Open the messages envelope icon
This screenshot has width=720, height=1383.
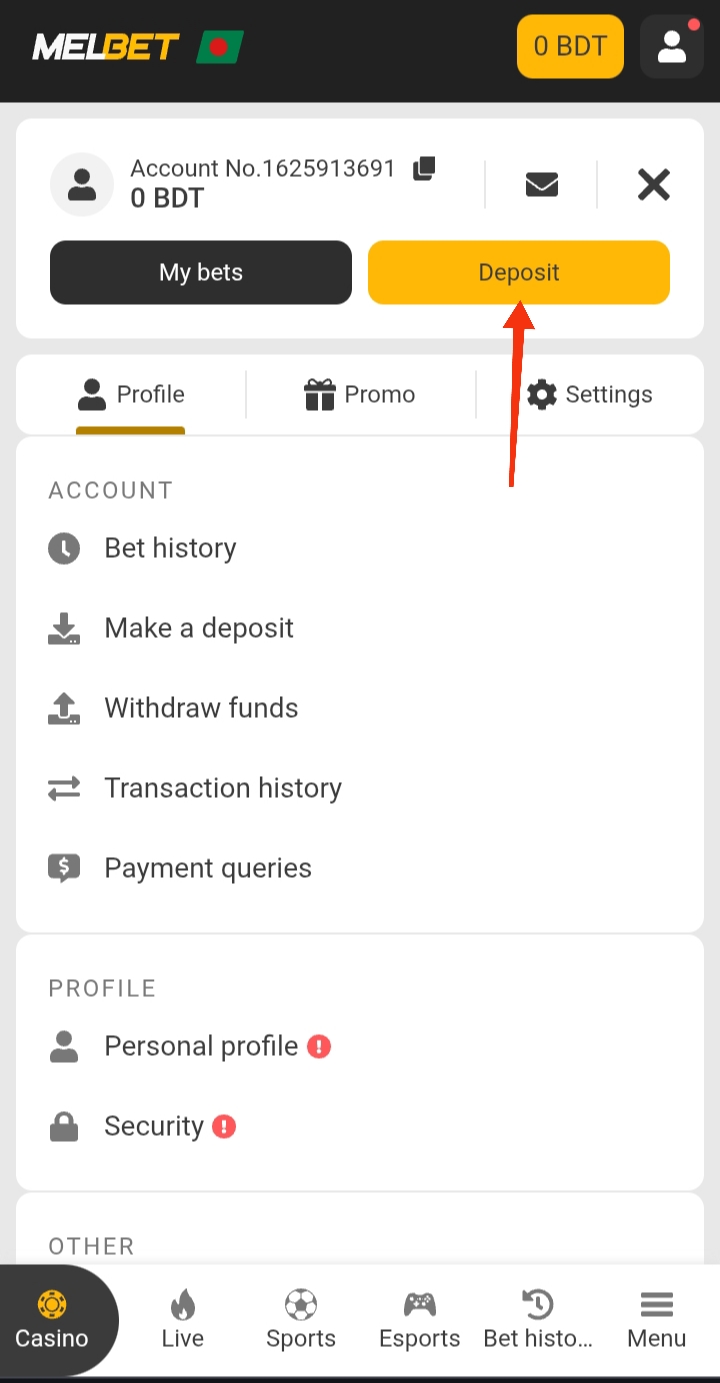(x=542, y=185)
